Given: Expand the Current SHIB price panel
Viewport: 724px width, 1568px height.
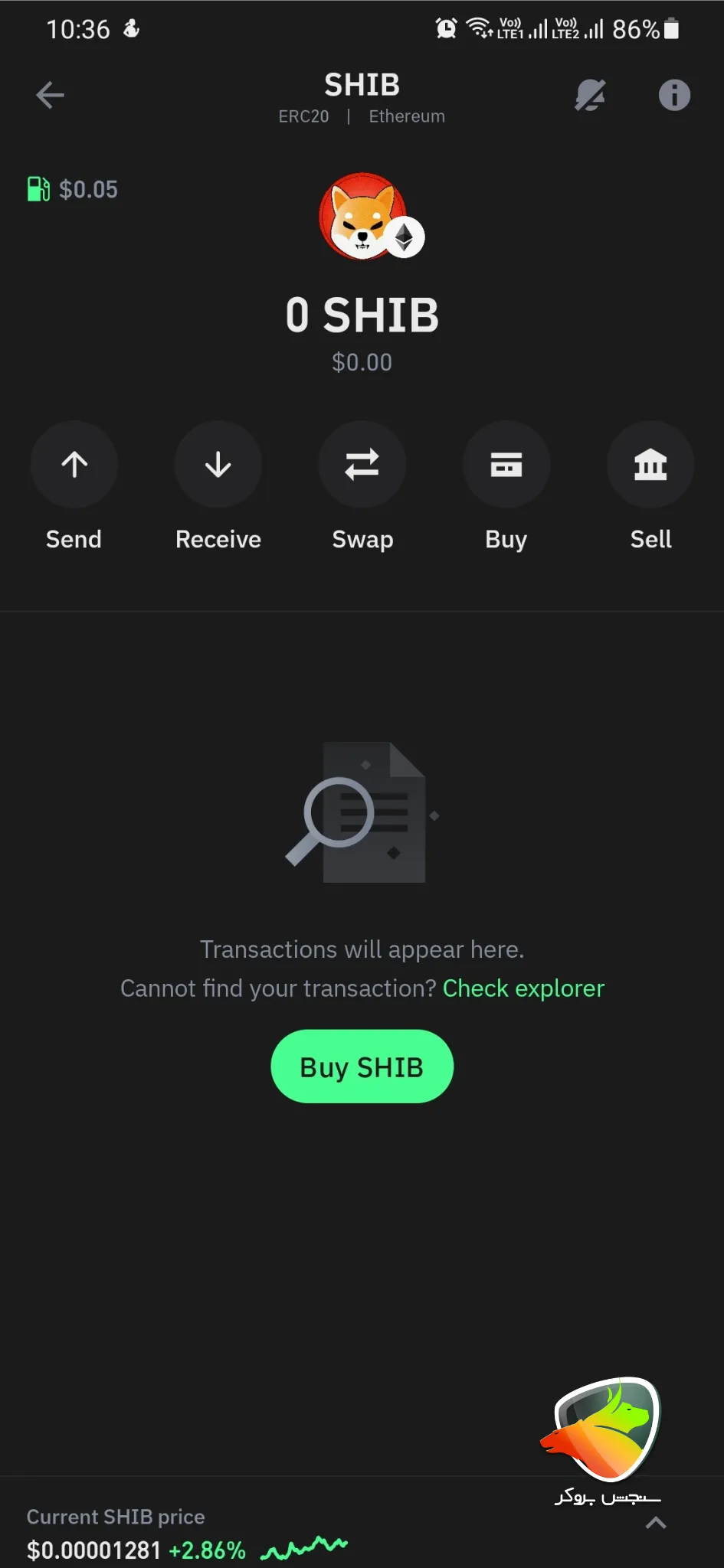Looking at the screenshot, I should [x=656, y=1522].
